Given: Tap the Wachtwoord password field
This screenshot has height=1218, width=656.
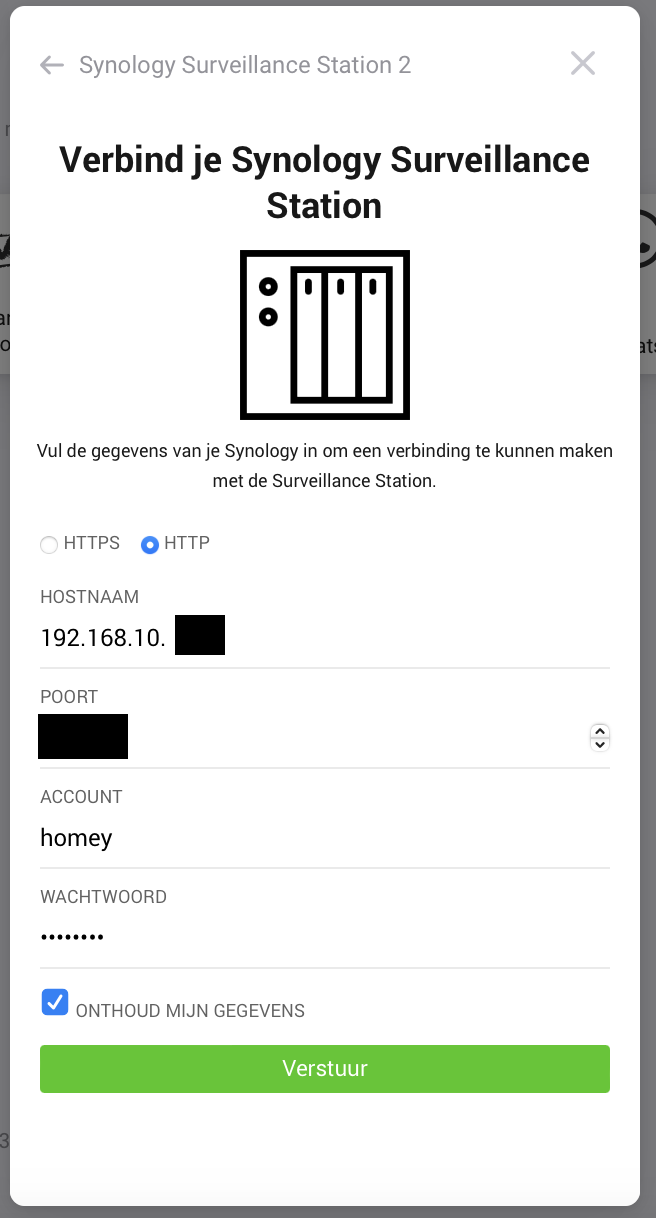Looking at the screenshot, I should click(324, 937).
